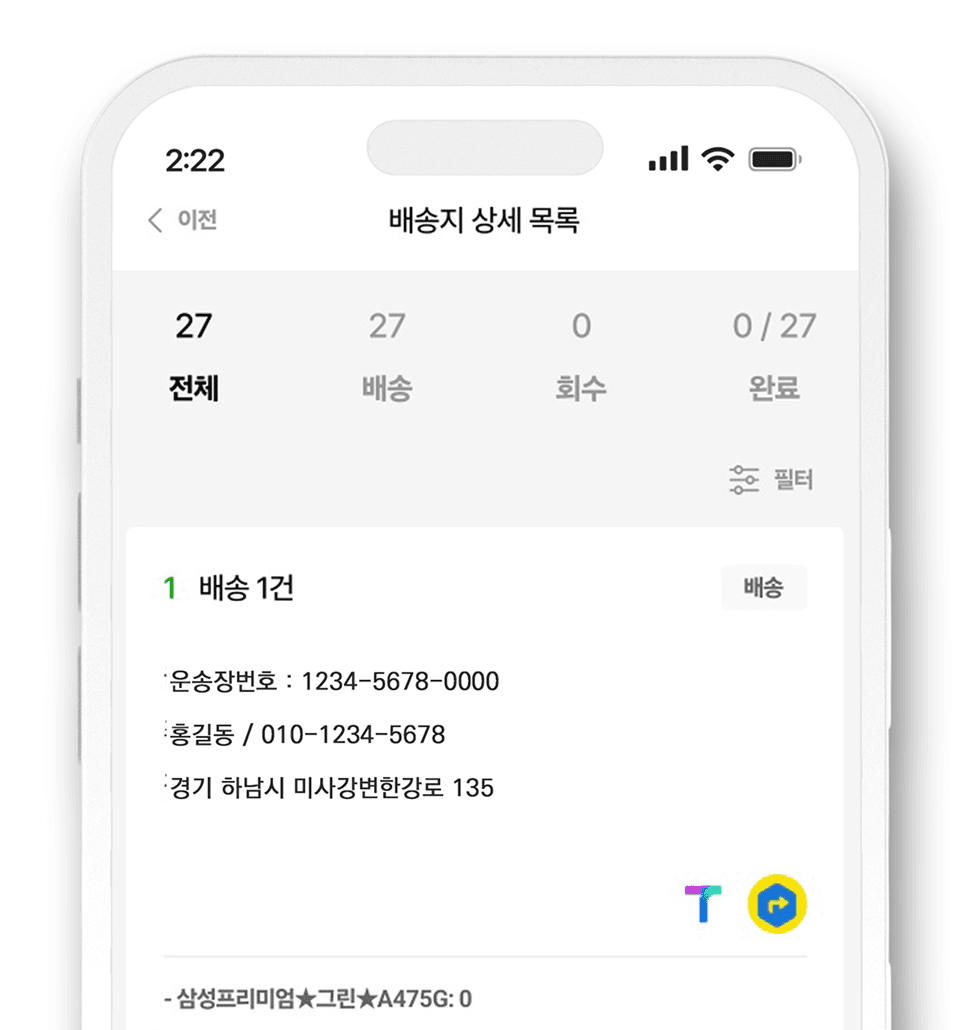Select the 회수 filter tab
This screenshot has width=968, height=1030.
(582, 355)
